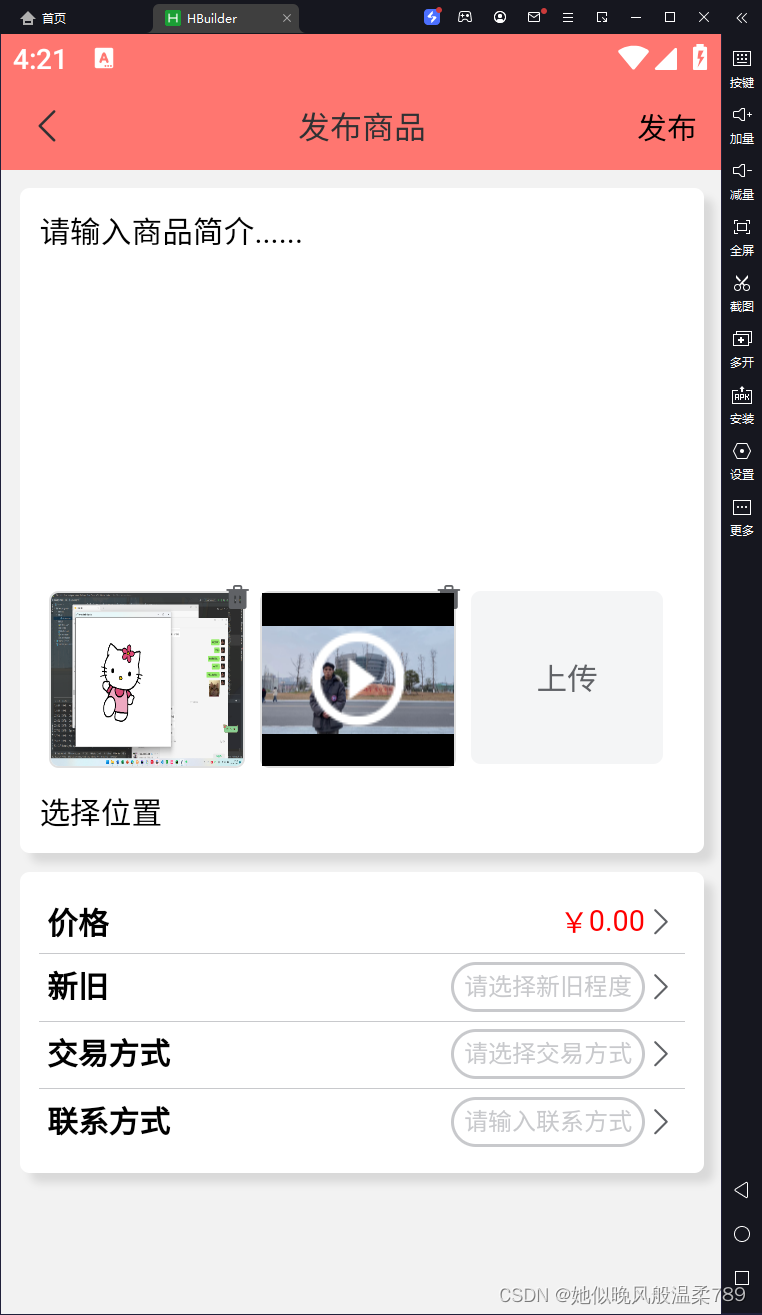The image size is (762, 1315).
Task: Tap 发布 to publish the product
Action: point(666,128)
